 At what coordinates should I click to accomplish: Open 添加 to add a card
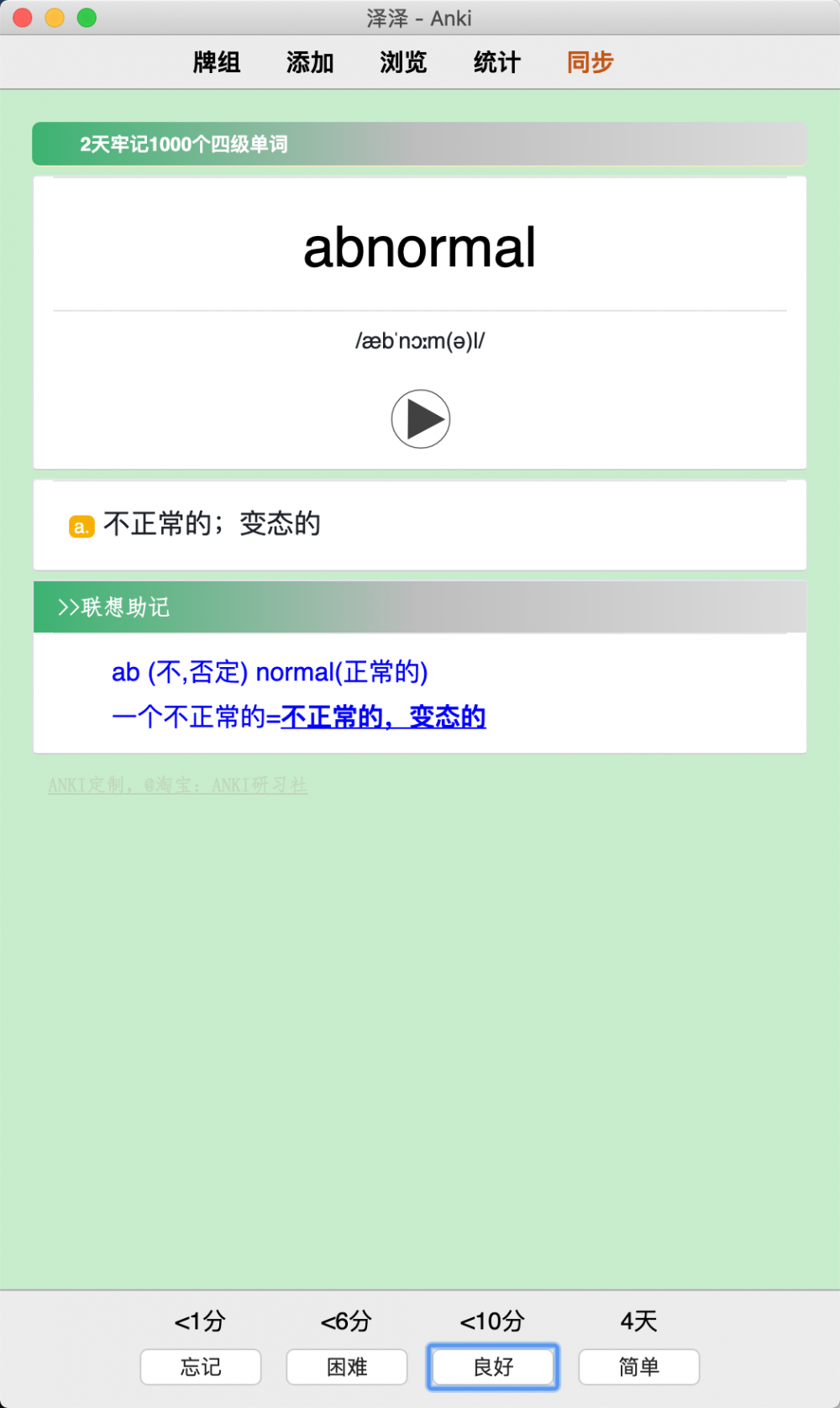tap(310, 62)
